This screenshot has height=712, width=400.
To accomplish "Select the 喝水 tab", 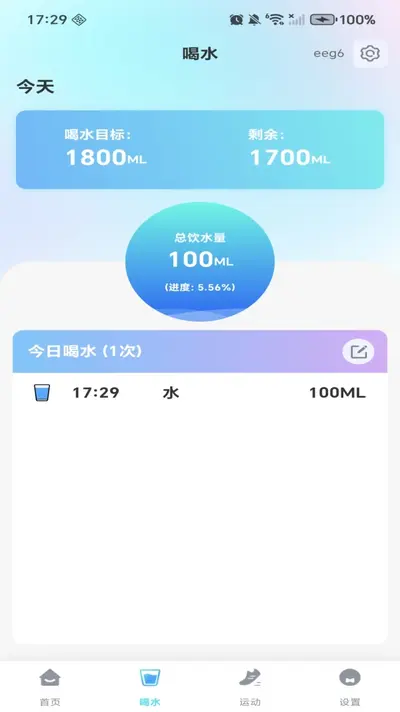I will (150, 687).
